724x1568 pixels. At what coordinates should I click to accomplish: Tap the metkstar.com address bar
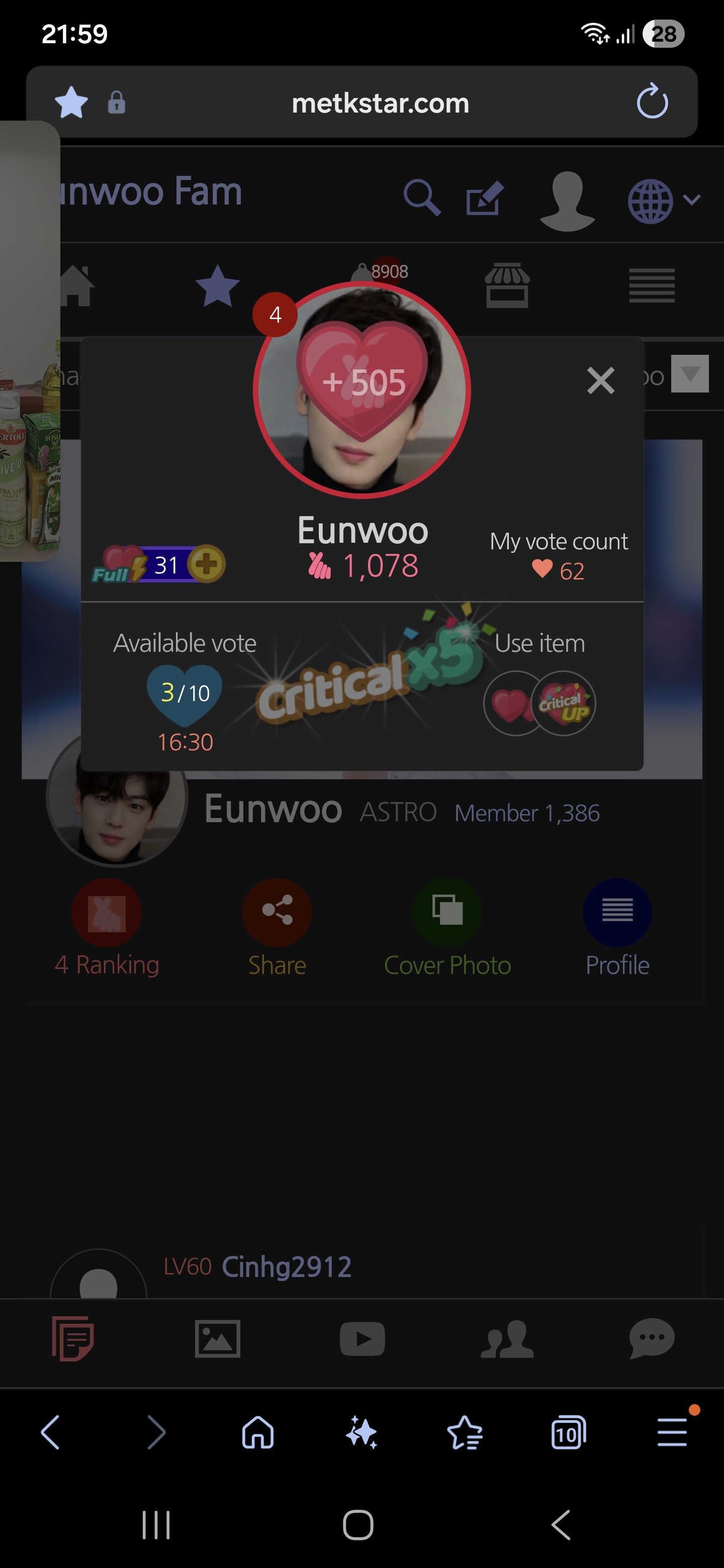point(380,103)
